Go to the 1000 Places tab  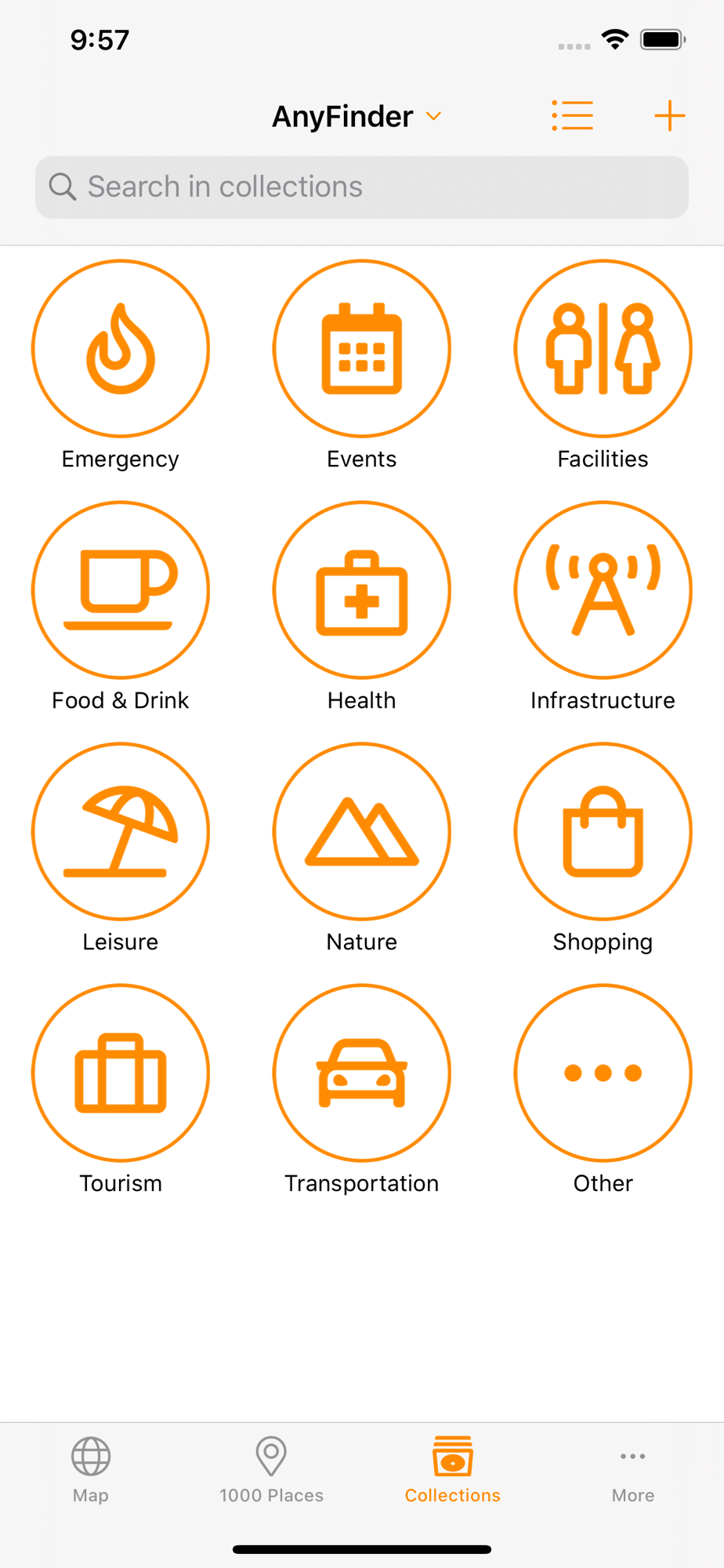pyautogui.click(x=271, y=1470)
